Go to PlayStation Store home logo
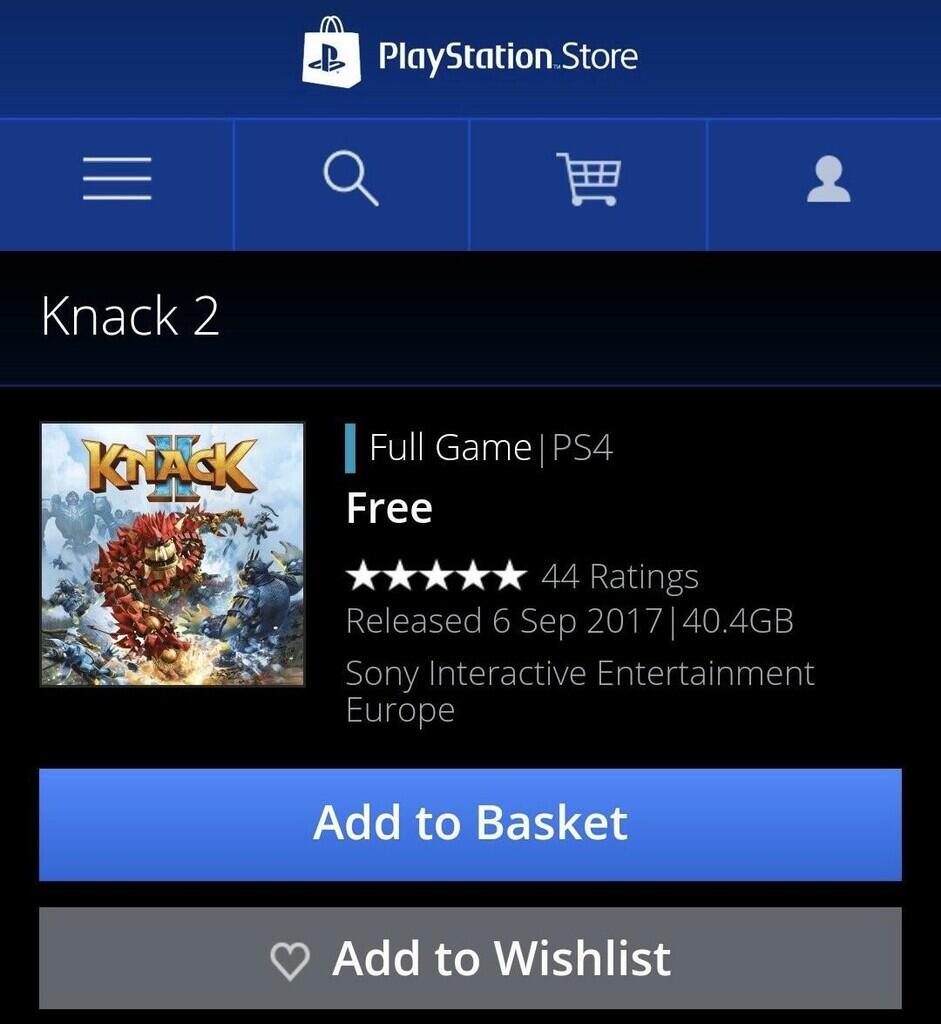 [470, 55]
